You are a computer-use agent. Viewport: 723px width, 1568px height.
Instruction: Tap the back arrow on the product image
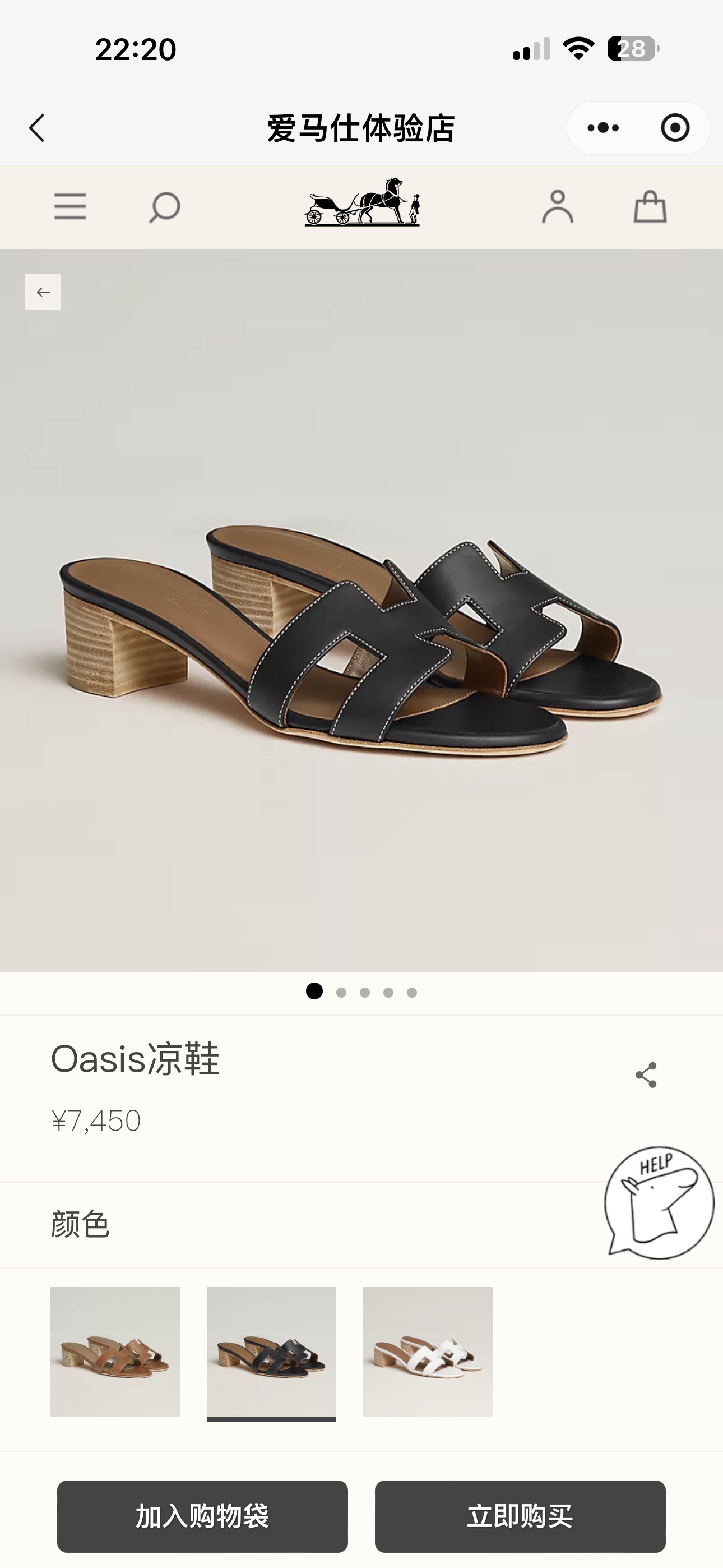42,291
